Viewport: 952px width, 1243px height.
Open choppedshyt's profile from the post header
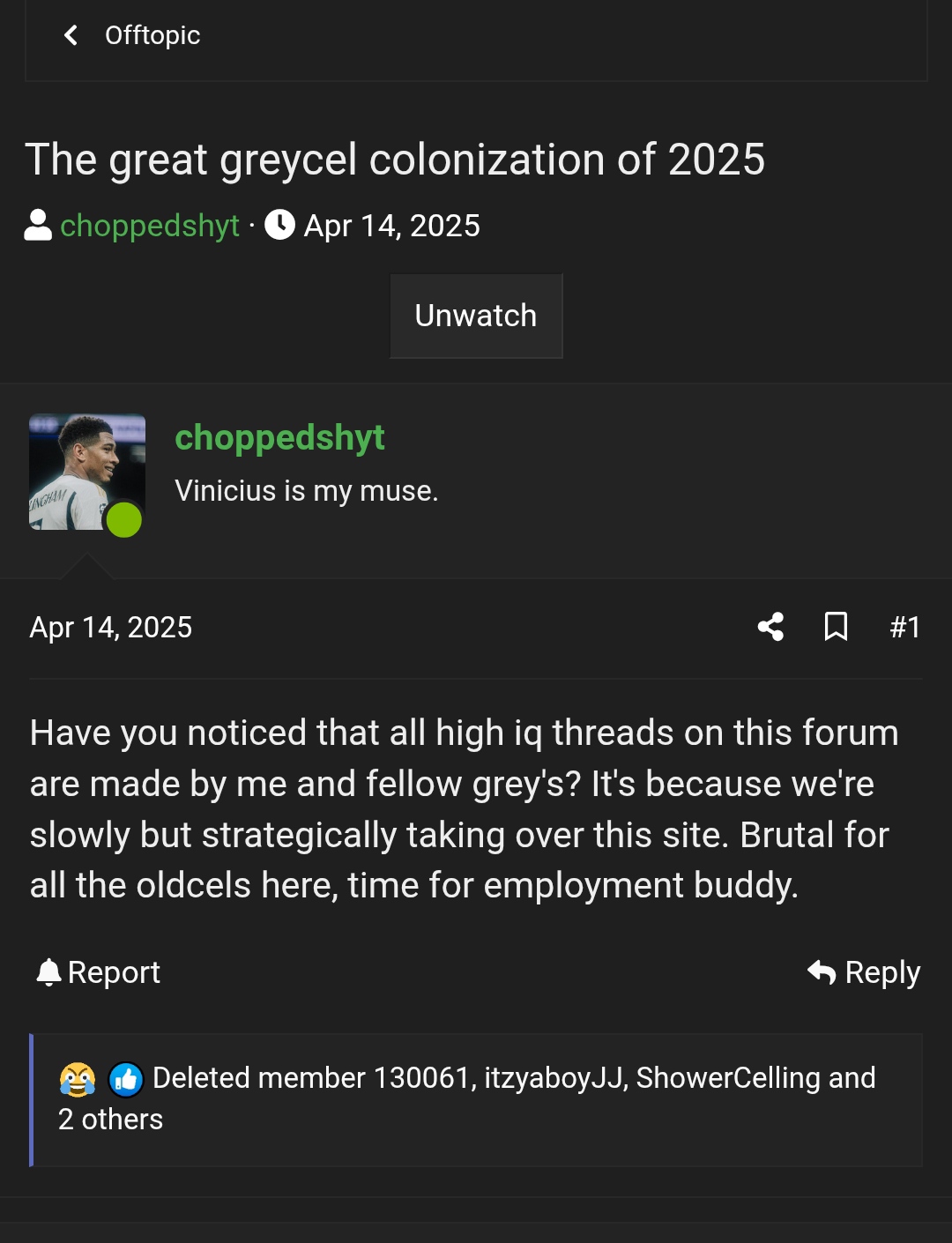tap(279, 437)
